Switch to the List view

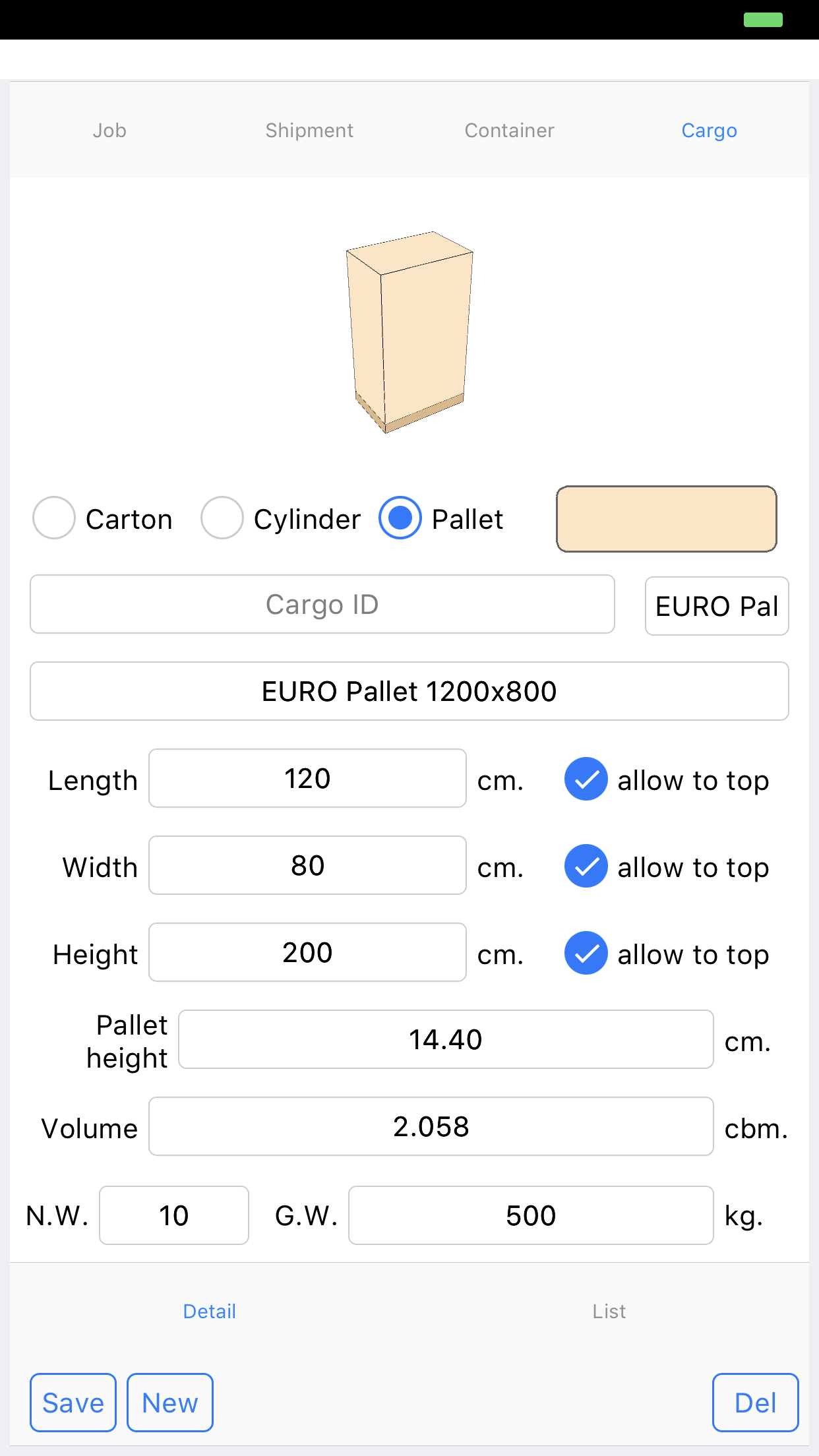coord(609,1312)
